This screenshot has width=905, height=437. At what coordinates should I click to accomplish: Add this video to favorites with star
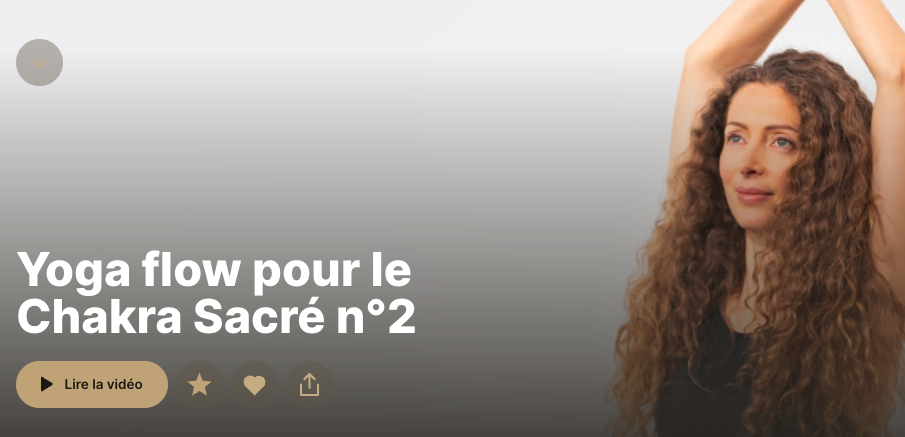[200, 385]
